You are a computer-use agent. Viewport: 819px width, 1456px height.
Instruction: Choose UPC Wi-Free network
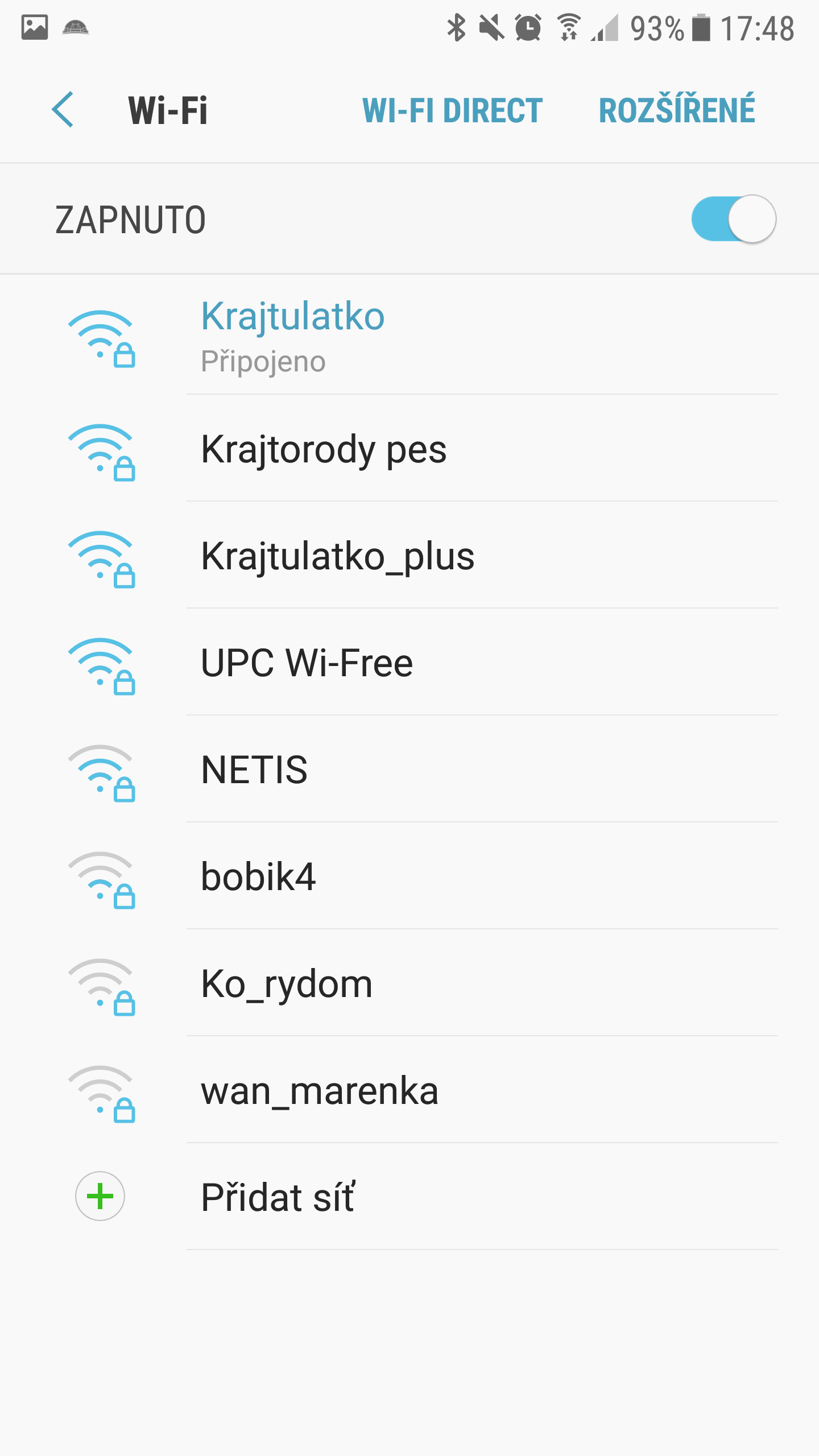click(x=409, y=662)
